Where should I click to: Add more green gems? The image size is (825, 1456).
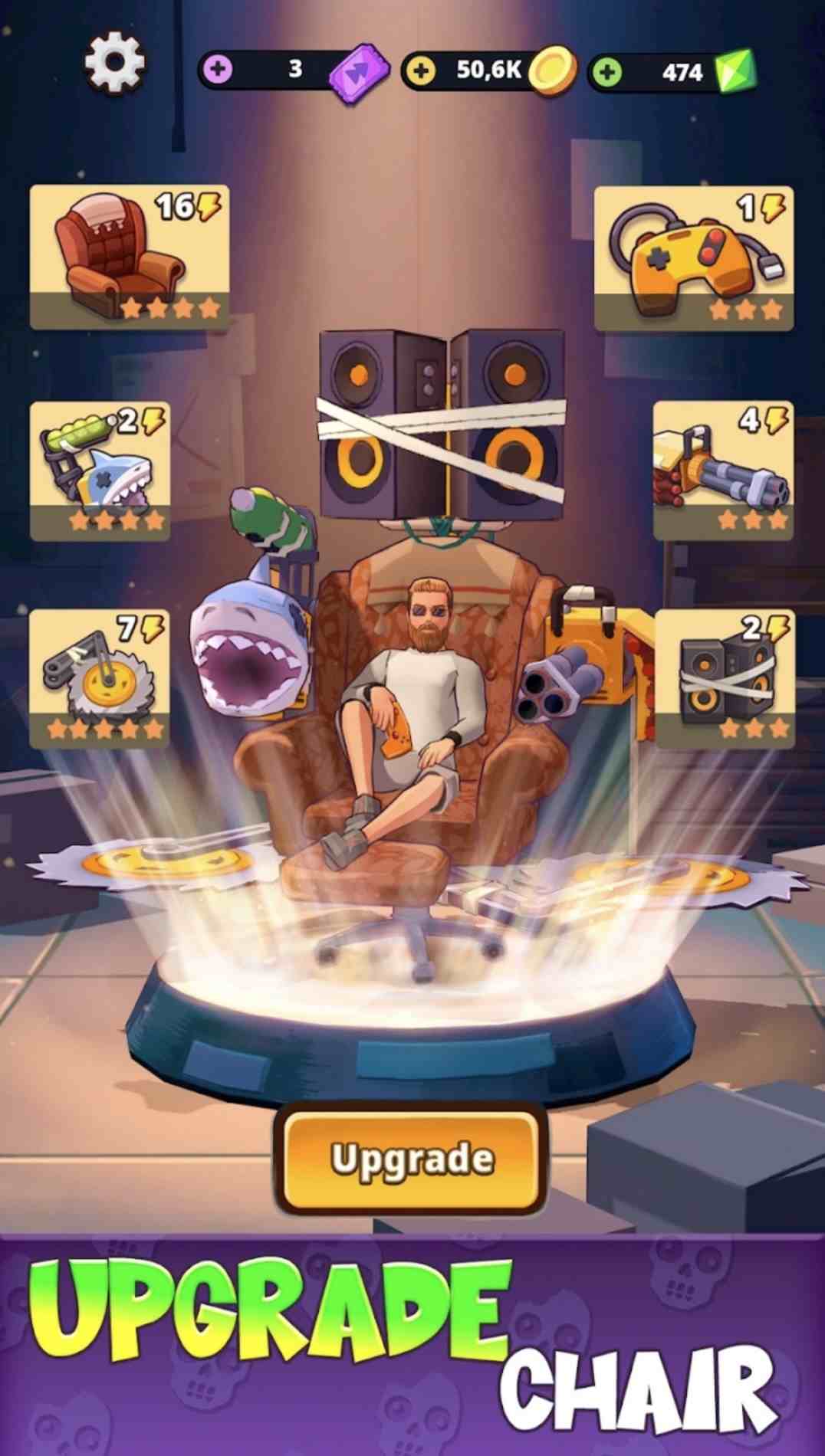(607, 73)
